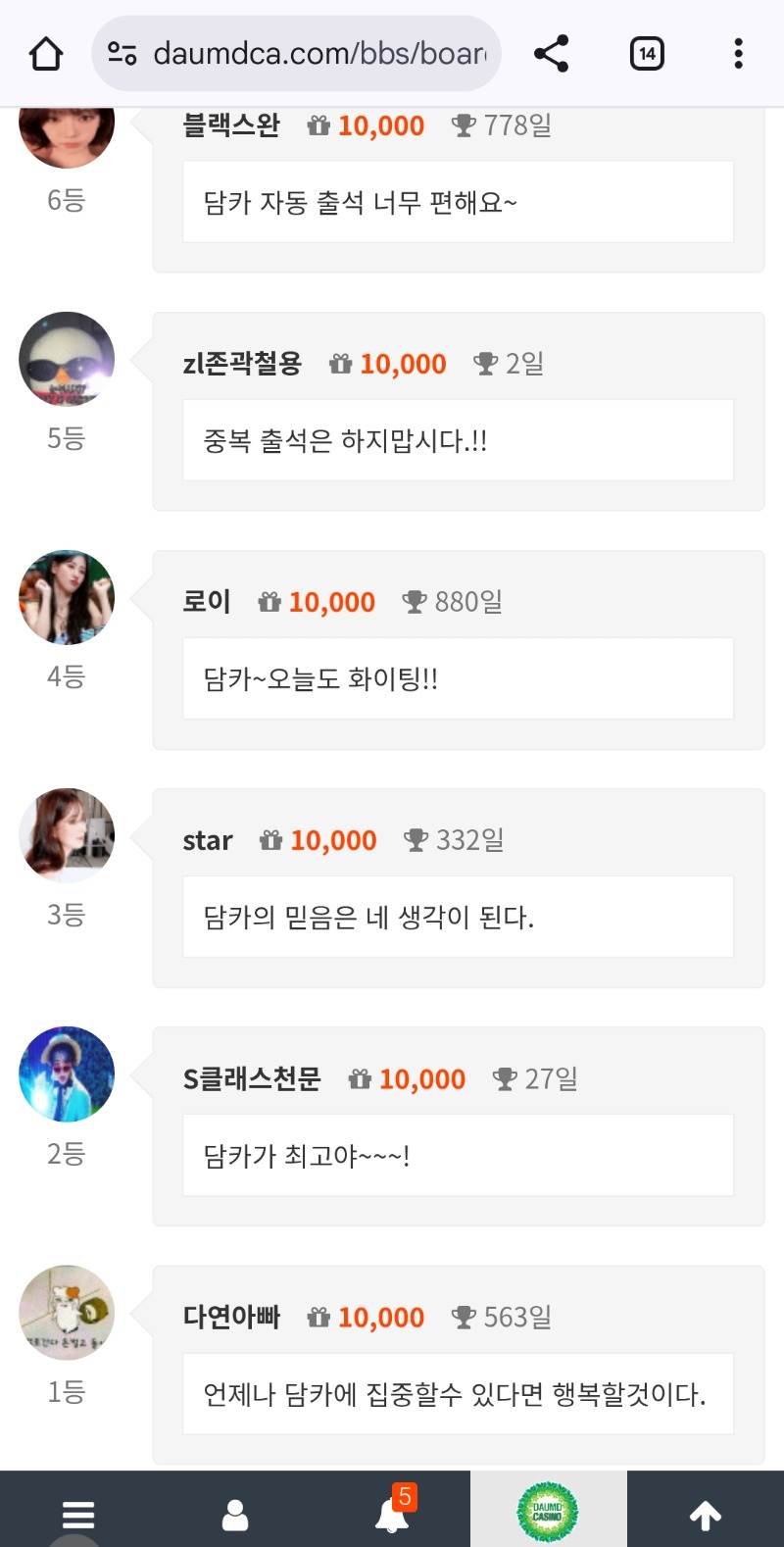The height and width of the screenshot is (1547, 784).
Task: Tap the Daumd Casino logo button
Action: (548, 1512)
